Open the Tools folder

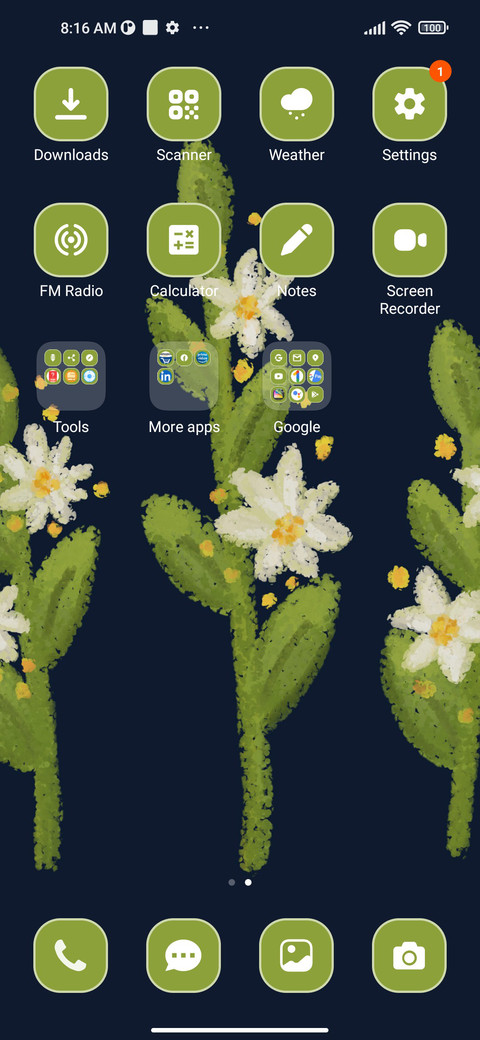(71, 376)
